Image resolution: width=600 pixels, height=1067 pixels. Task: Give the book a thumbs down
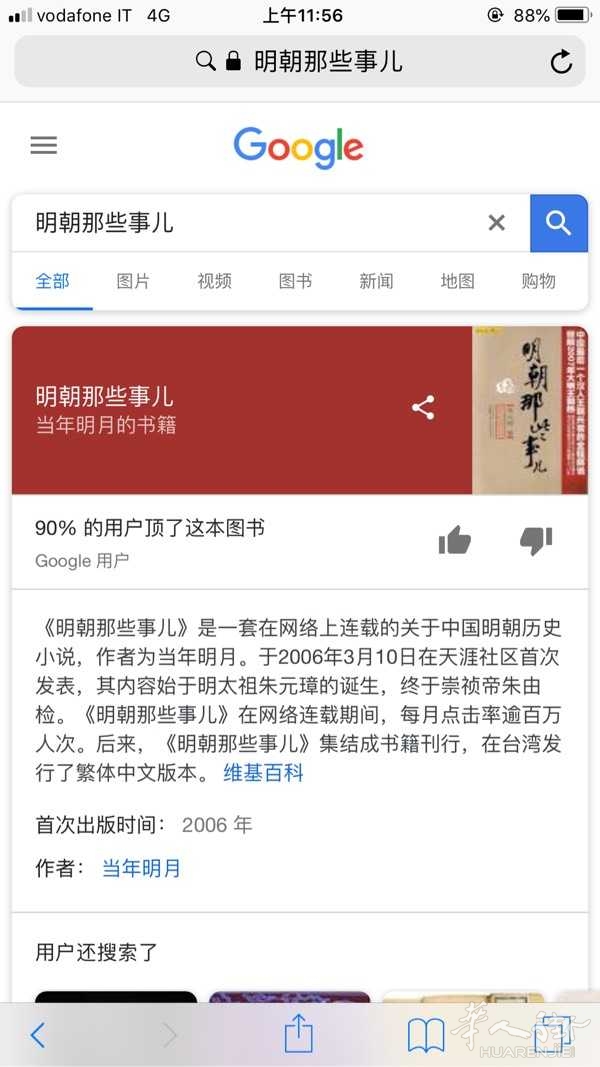(536, 540)
